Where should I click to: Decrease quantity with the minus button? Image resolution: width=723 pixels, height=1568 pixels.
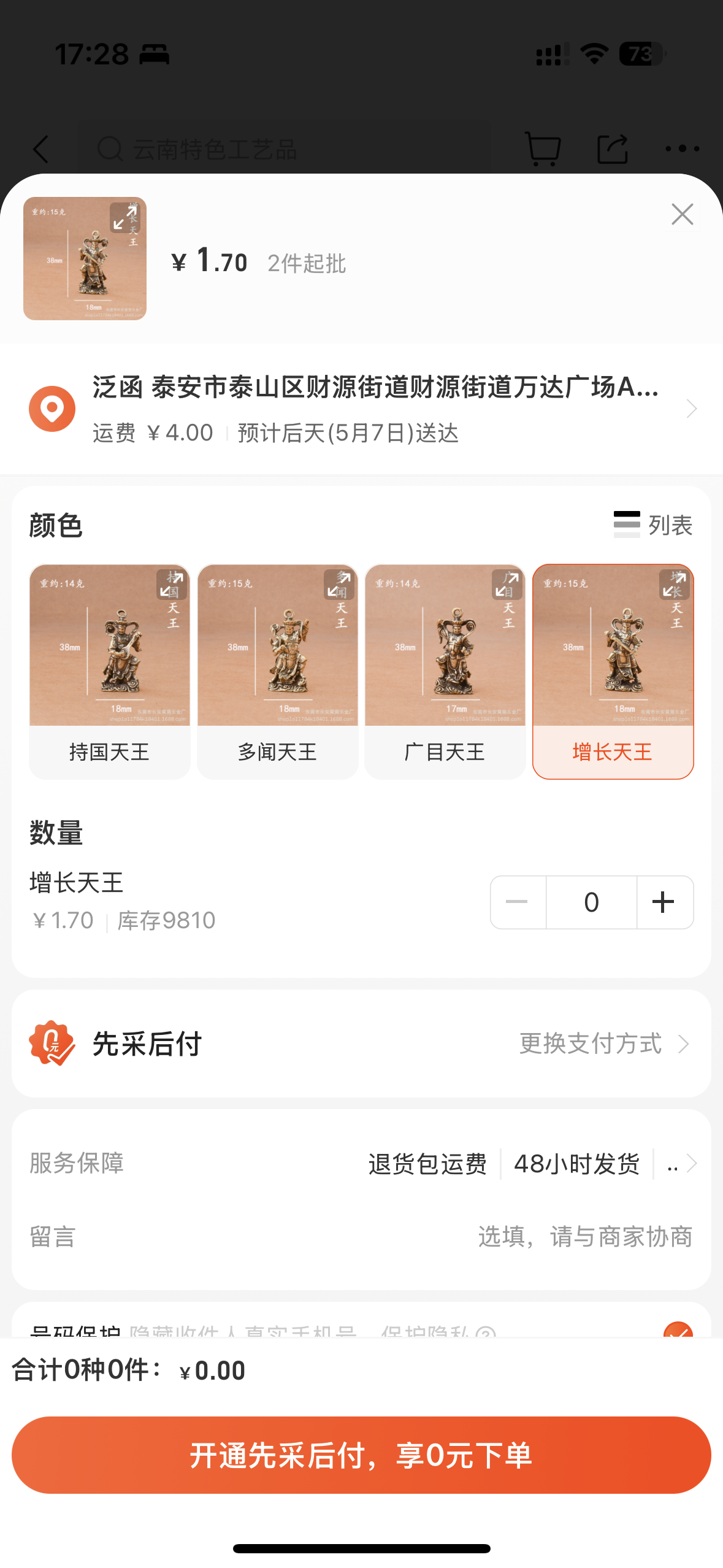(518, 902)
